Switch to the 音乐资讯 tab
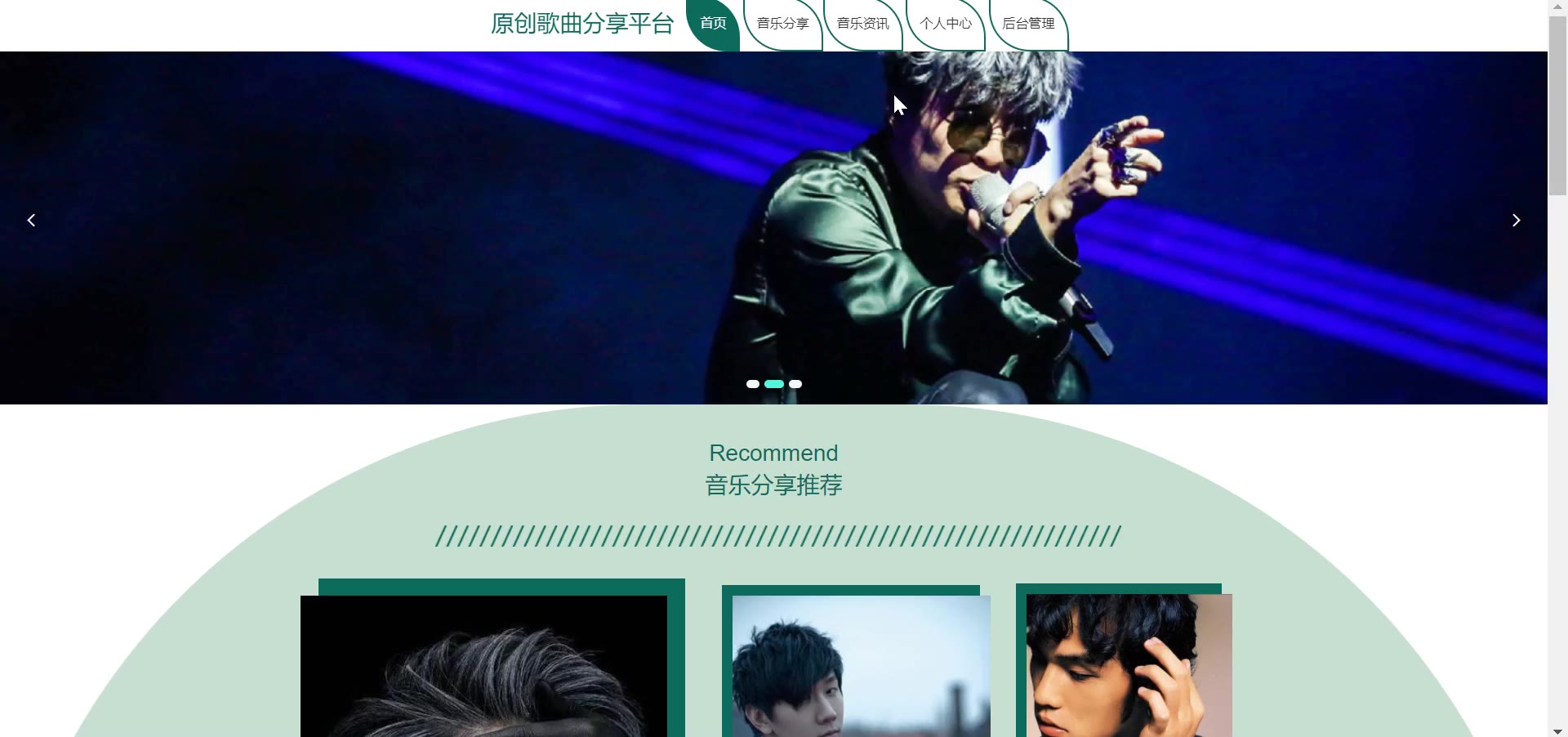This screenshot has height=737, width=1568. pyautogui.click(x=862, y=24)
